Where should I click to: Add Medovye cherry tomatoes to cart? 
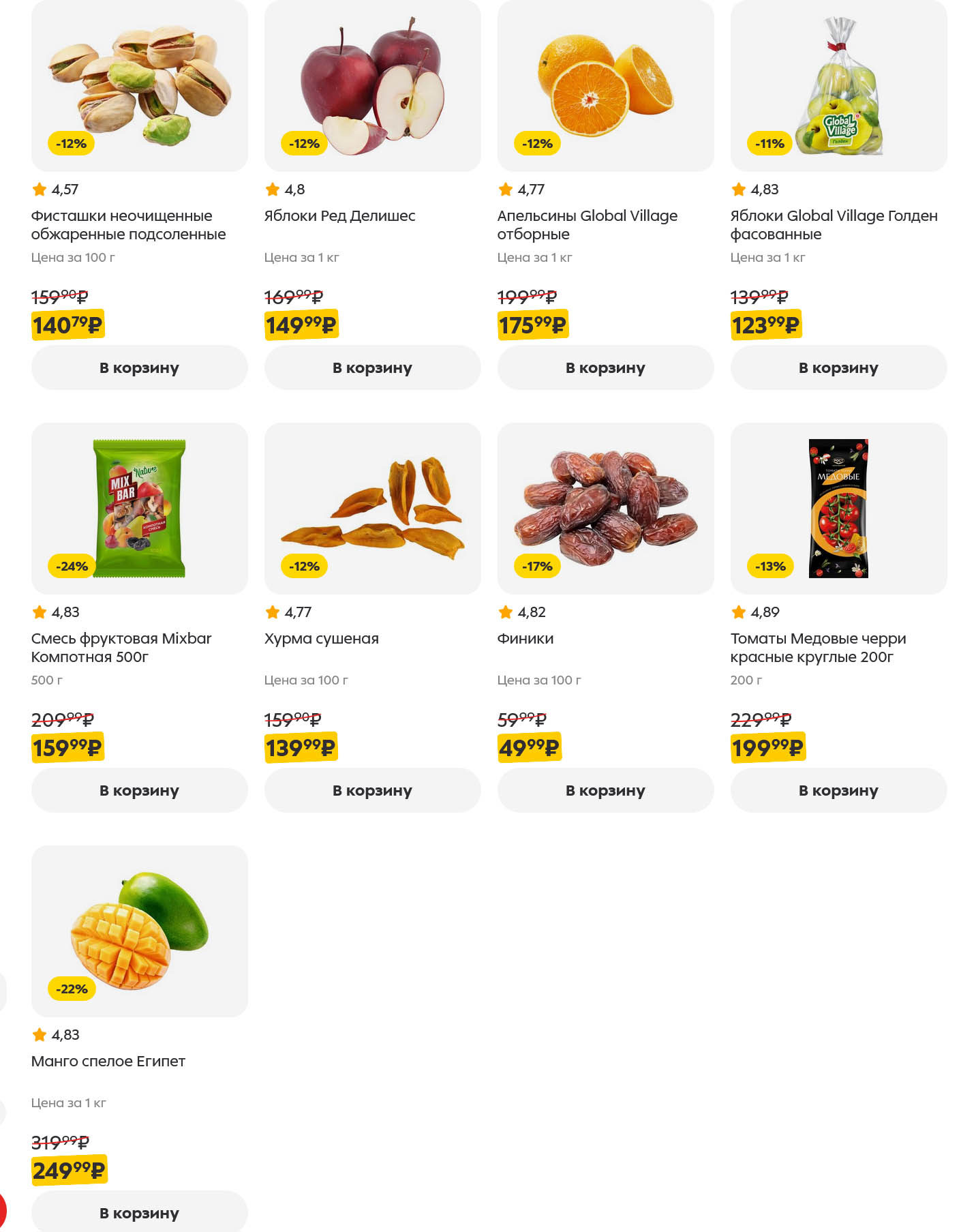coord(838,790)
